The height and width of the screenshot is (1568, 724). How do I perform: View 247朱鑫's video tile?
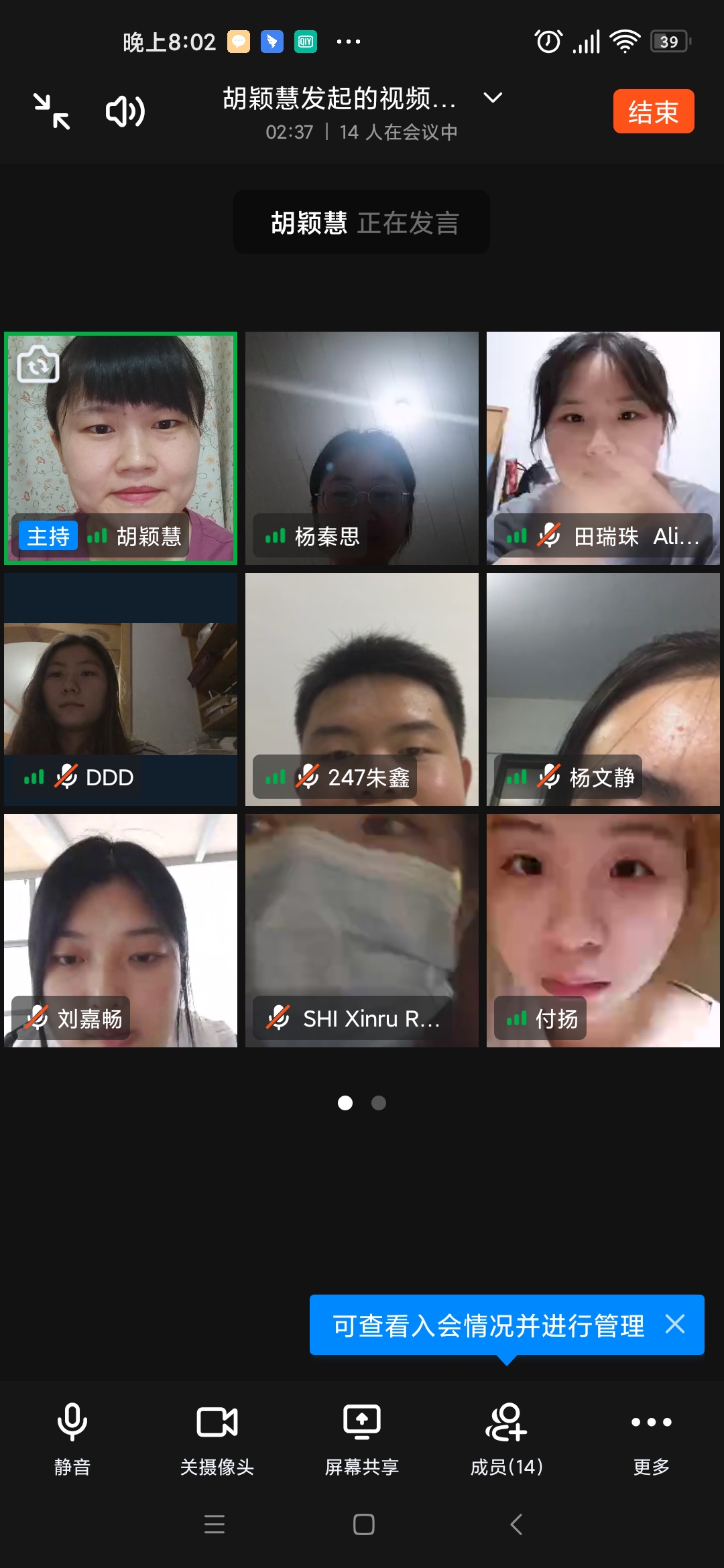pos(362,689)
